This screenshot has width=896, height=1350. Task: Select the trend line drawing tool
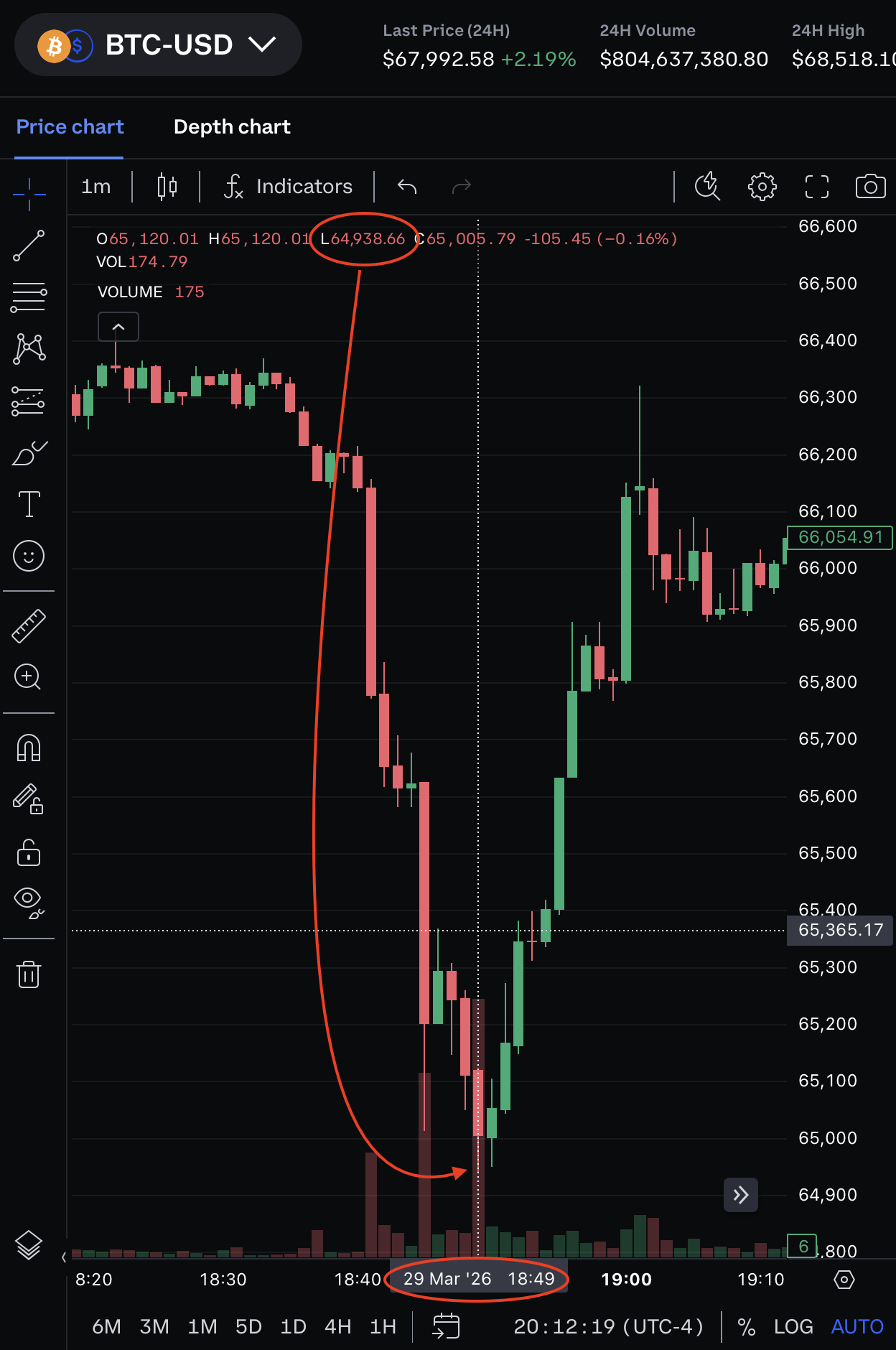tap(29, 246)
